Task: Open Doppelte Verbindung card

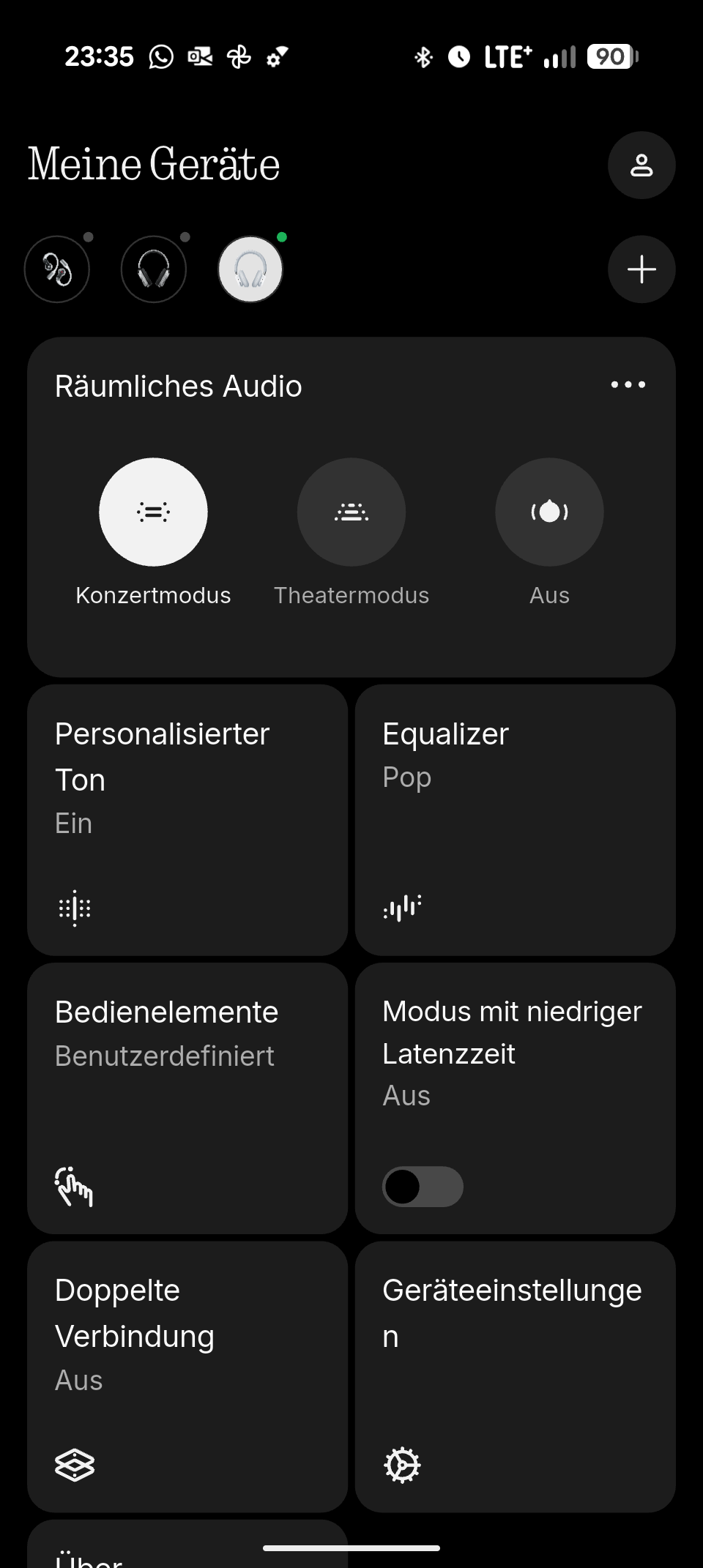Action: click(187, 1376)
